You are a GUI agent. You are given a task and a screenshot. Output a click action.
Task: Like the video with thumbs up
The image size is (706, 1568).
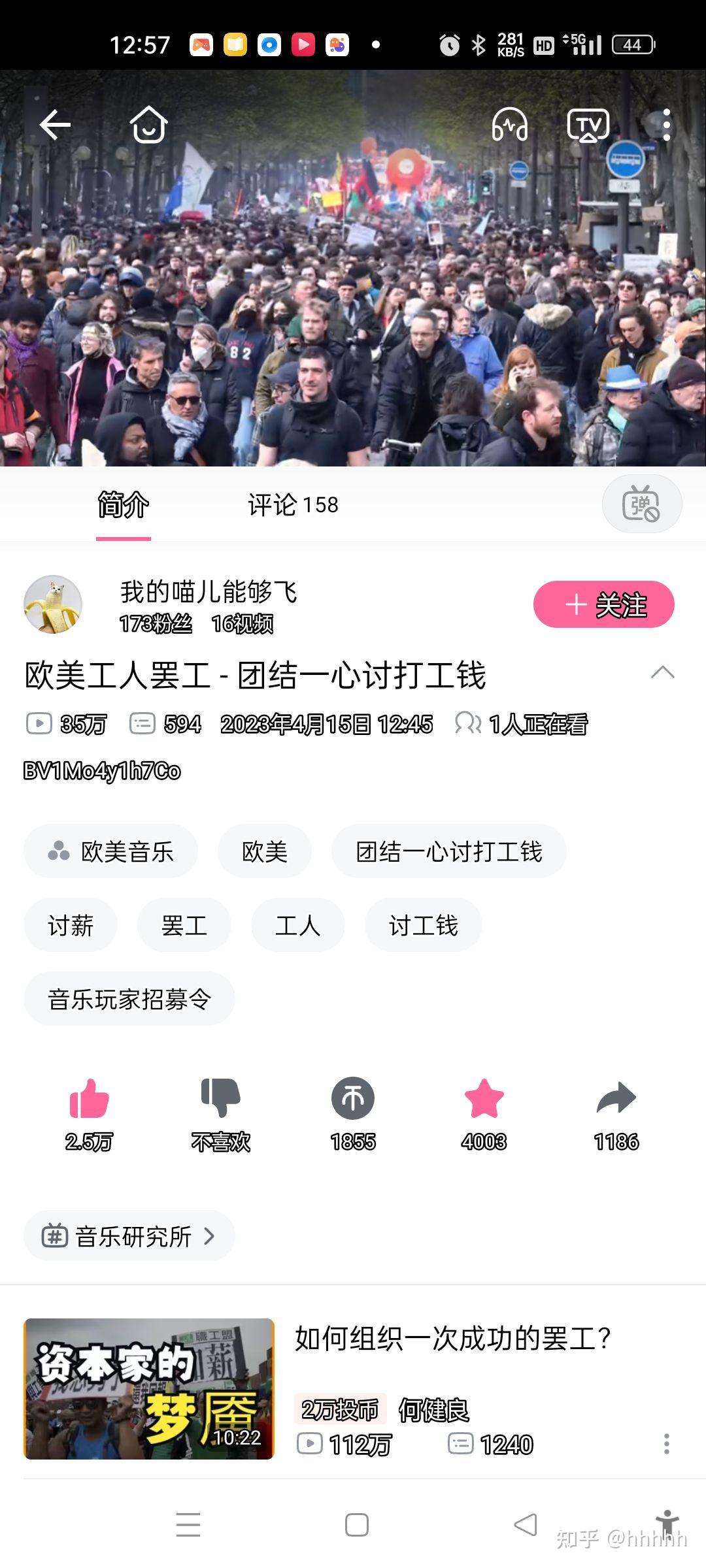click(89, 1099)
